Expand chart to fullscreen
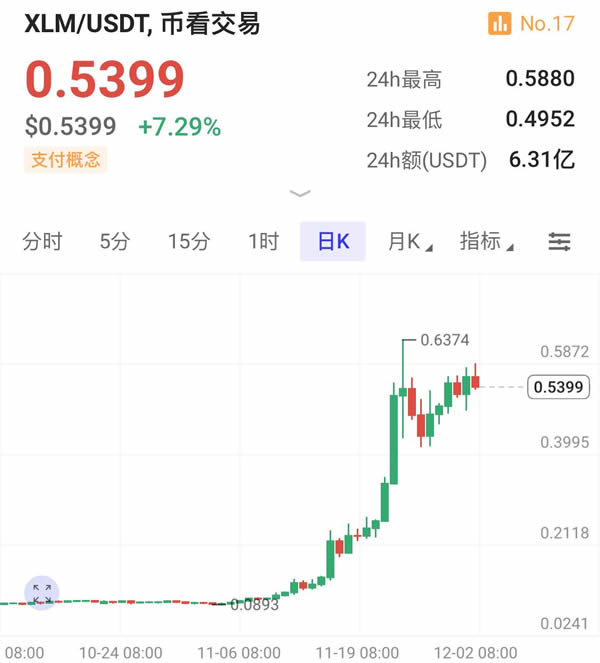This screenshot has height=663, width=600. point(42,593)
